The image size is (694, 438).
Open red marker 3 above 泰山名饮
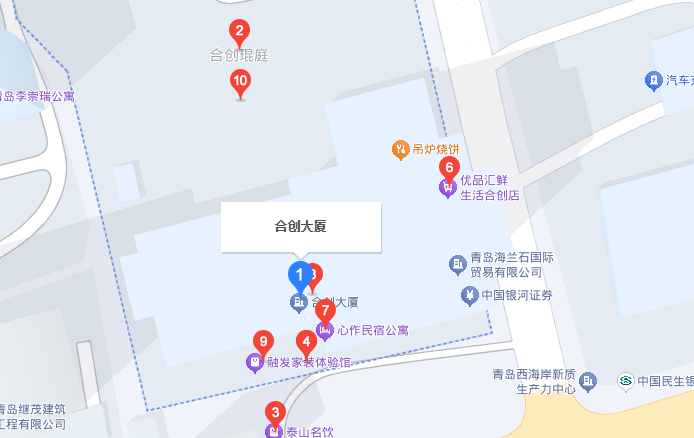(274, 413)
